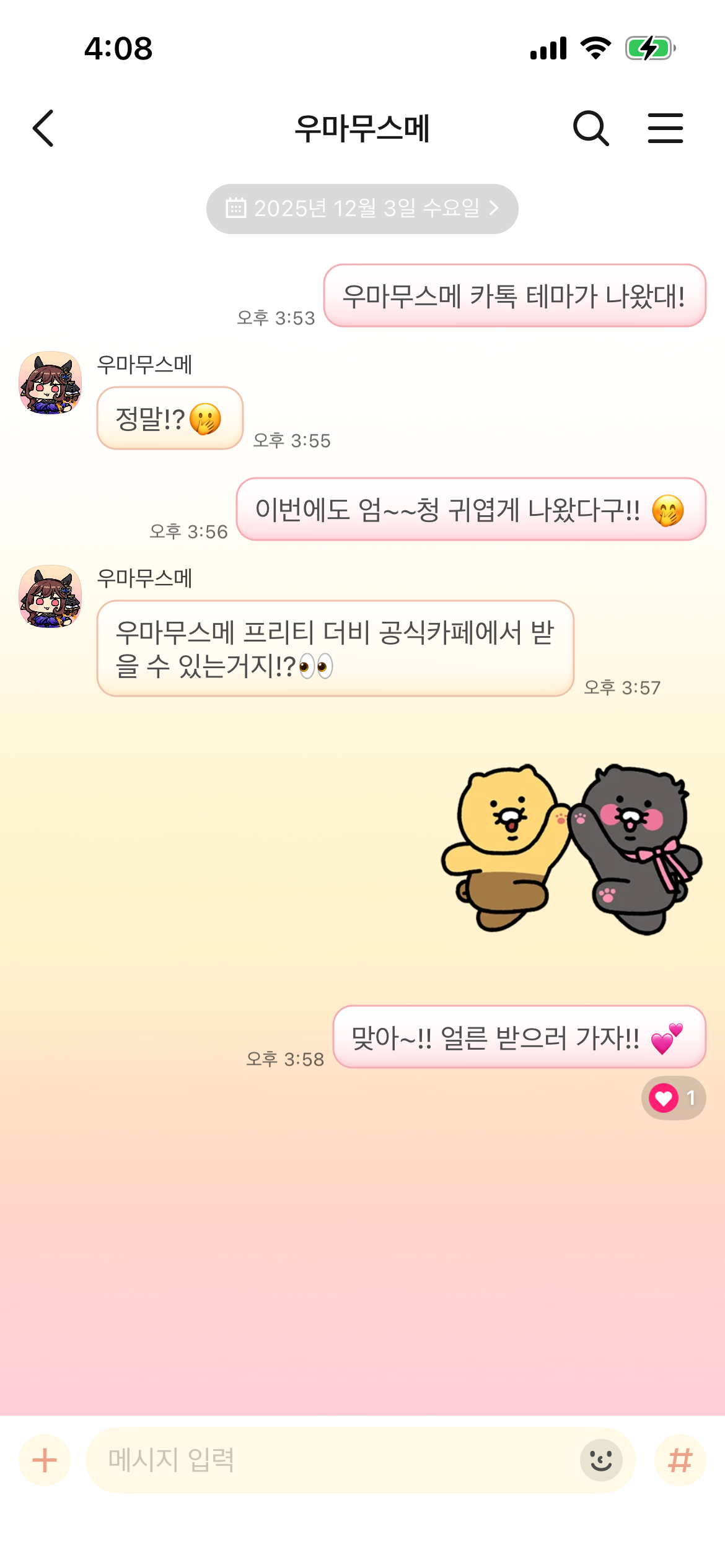
Task: Tap the hashtag search button
Action: pos(680,1460)
